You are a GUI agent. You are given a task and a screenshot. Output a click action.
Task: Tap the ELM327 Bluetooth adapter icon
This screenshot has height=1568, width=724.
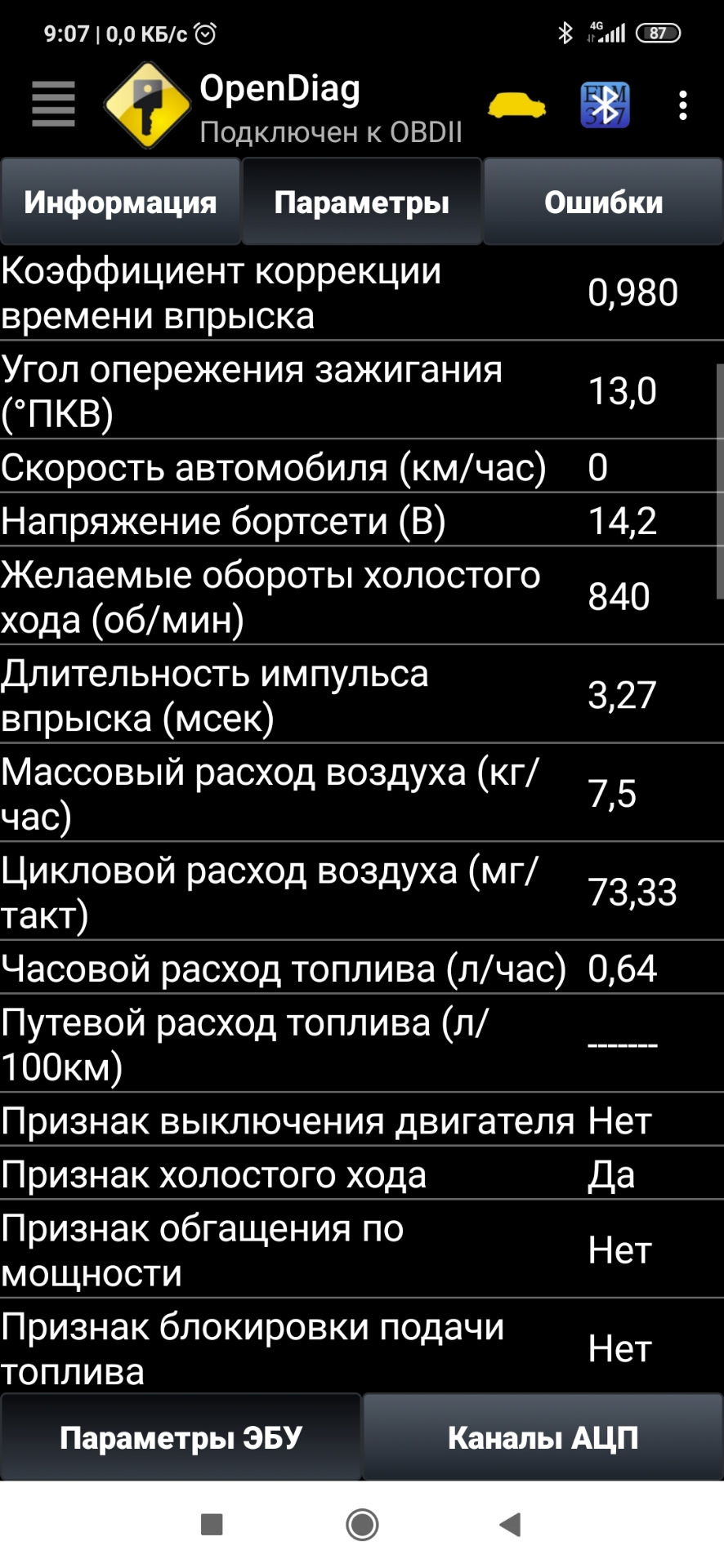[x=605, y=105]
